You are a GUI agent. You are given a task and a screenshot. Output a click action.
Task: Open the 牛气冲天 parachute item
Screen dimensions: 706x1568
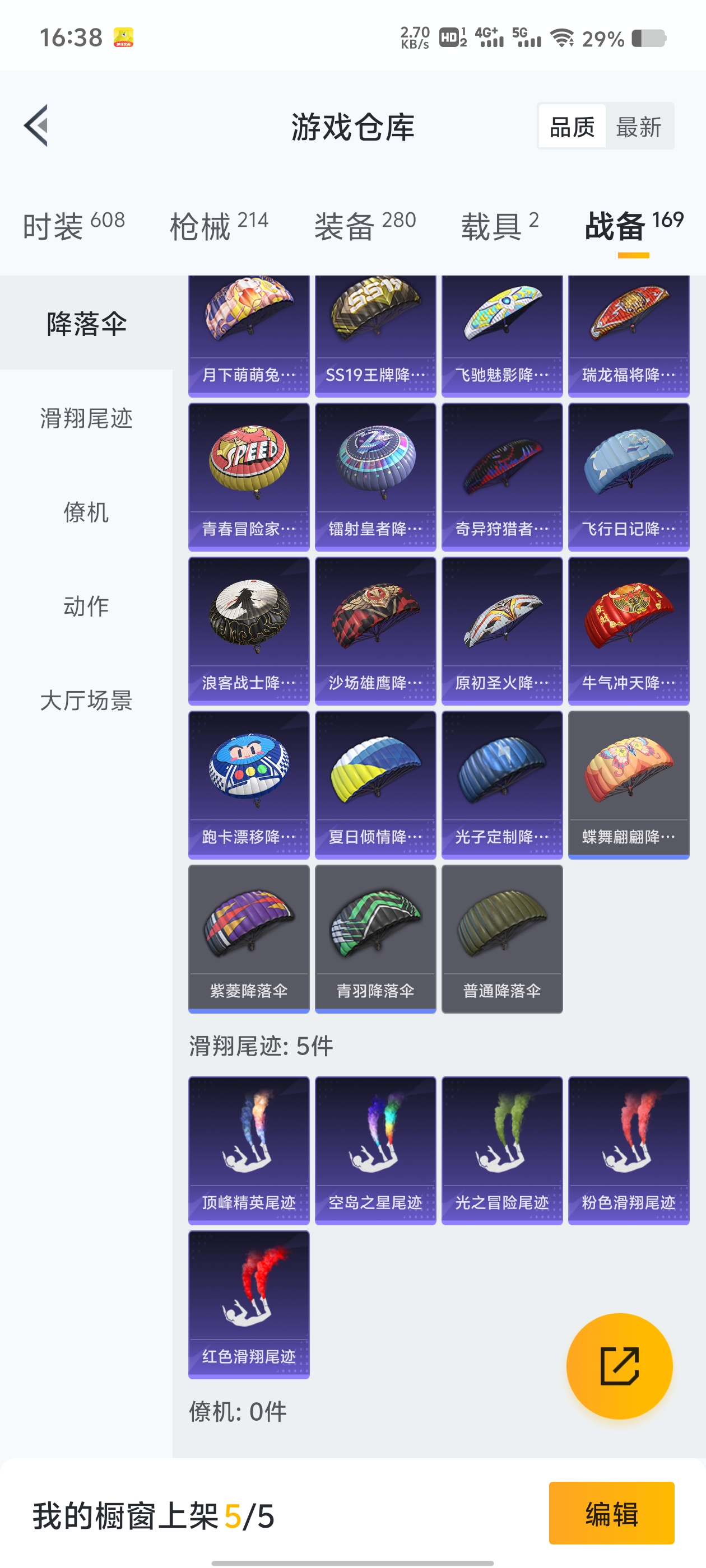tap(629, 631)
